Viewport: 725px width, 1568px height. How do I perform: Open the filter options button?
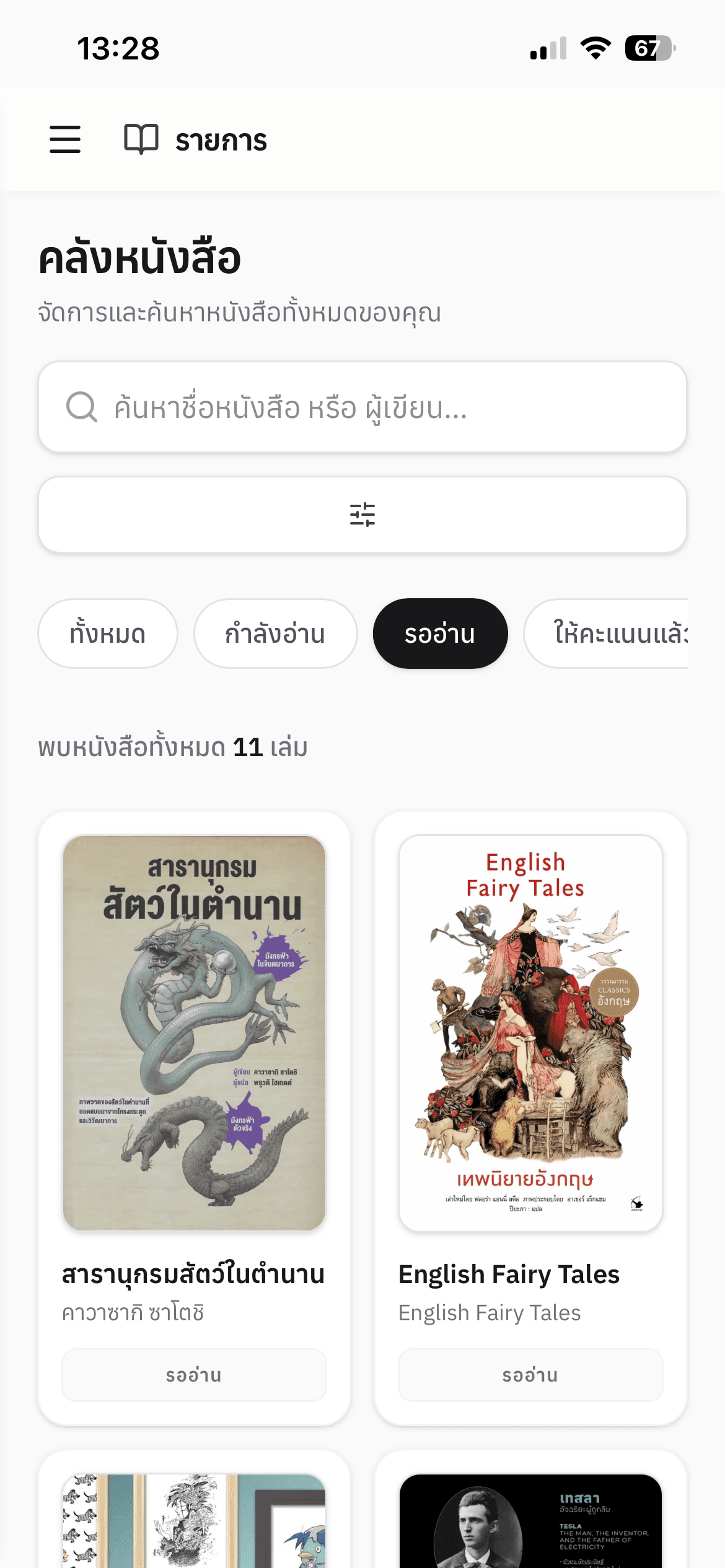pos(362,515)
